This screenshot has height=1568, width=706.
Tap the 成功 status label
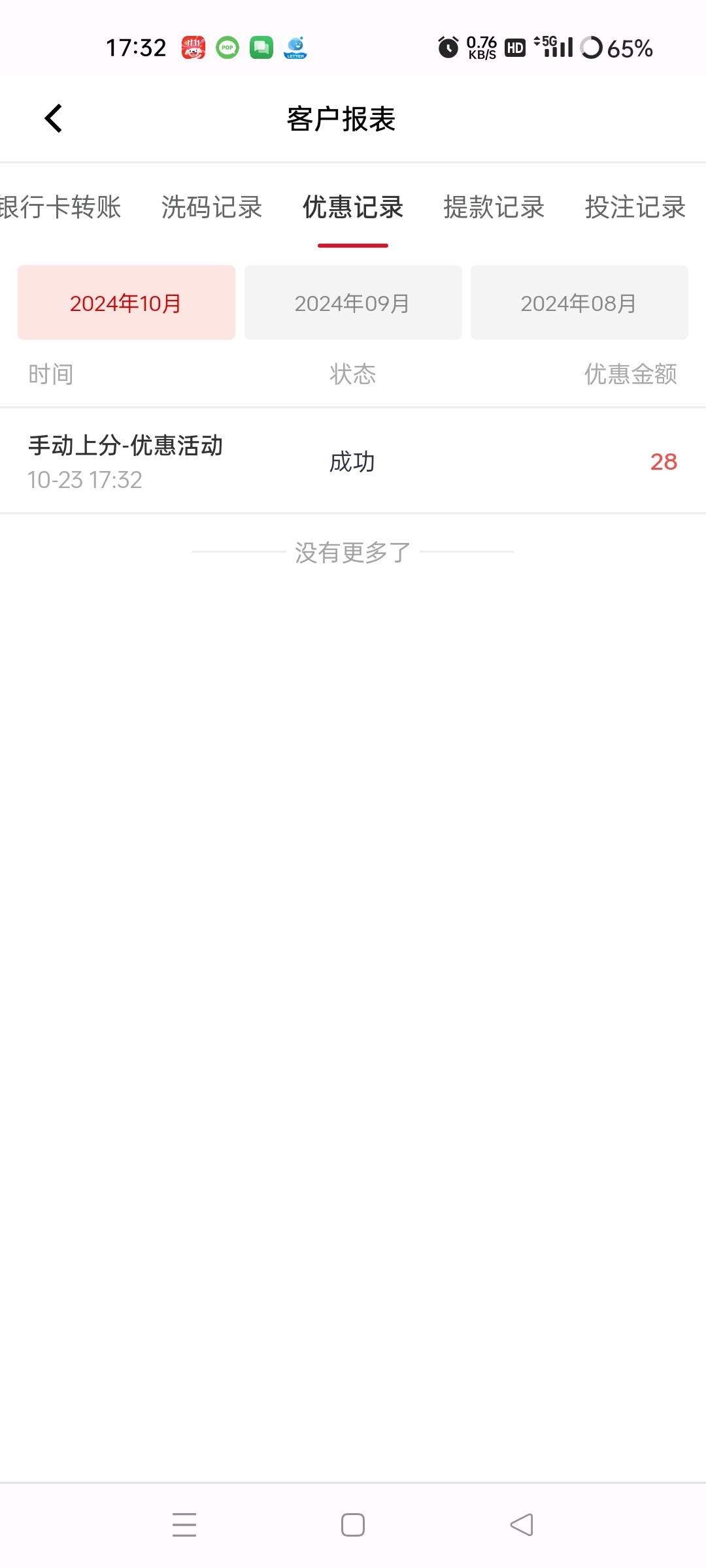coord(351,461)
